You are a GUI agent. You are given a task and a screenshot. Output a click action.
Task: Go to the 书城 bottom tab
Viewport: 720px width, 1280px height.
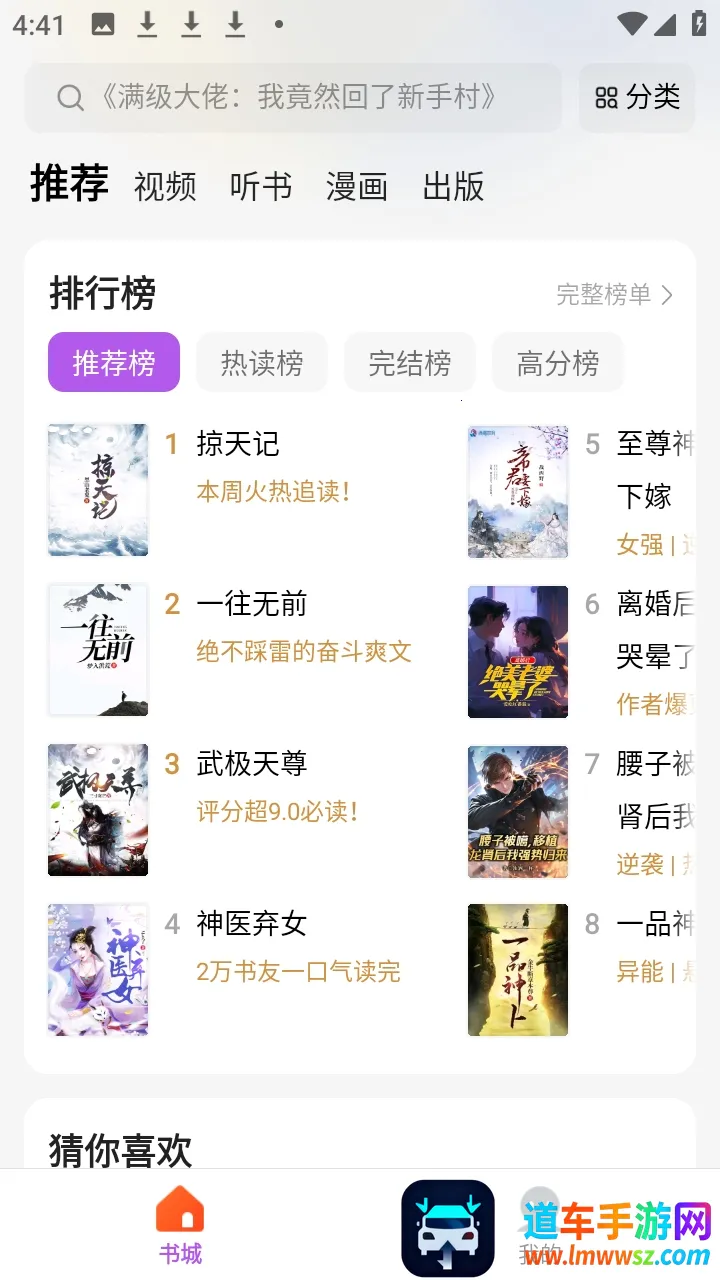pyautogui.click(x=180, y=1224)
